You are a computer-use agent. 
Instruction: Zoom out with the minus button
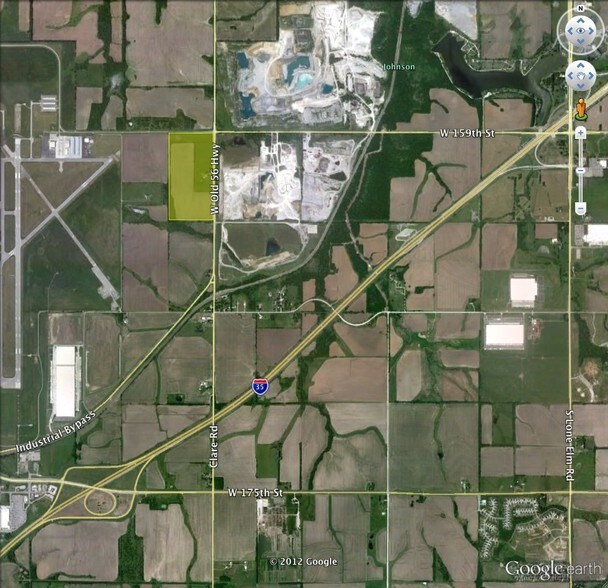point(581,208)
